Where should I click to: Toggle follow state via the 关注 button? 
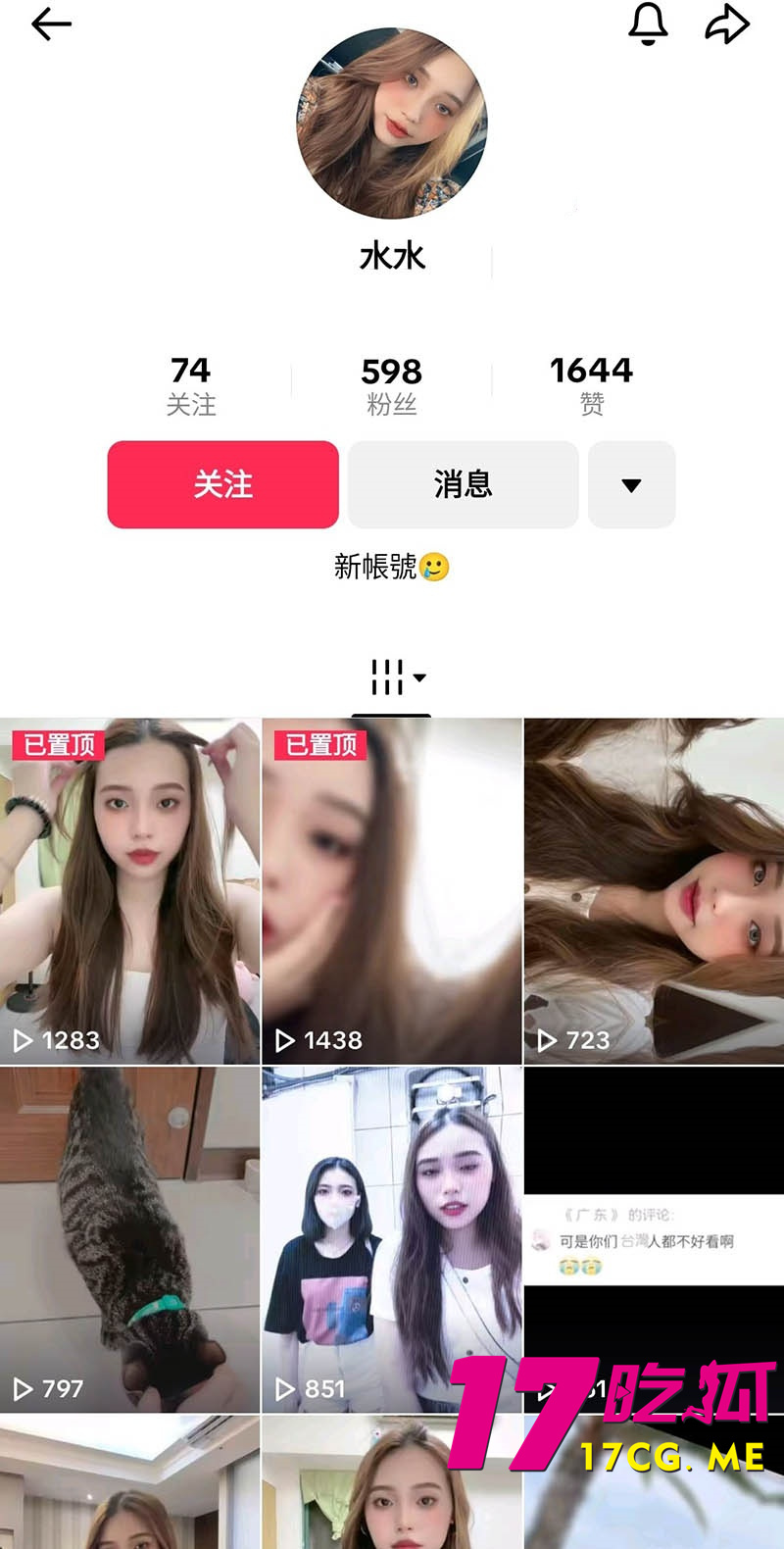tap(222, 484)
